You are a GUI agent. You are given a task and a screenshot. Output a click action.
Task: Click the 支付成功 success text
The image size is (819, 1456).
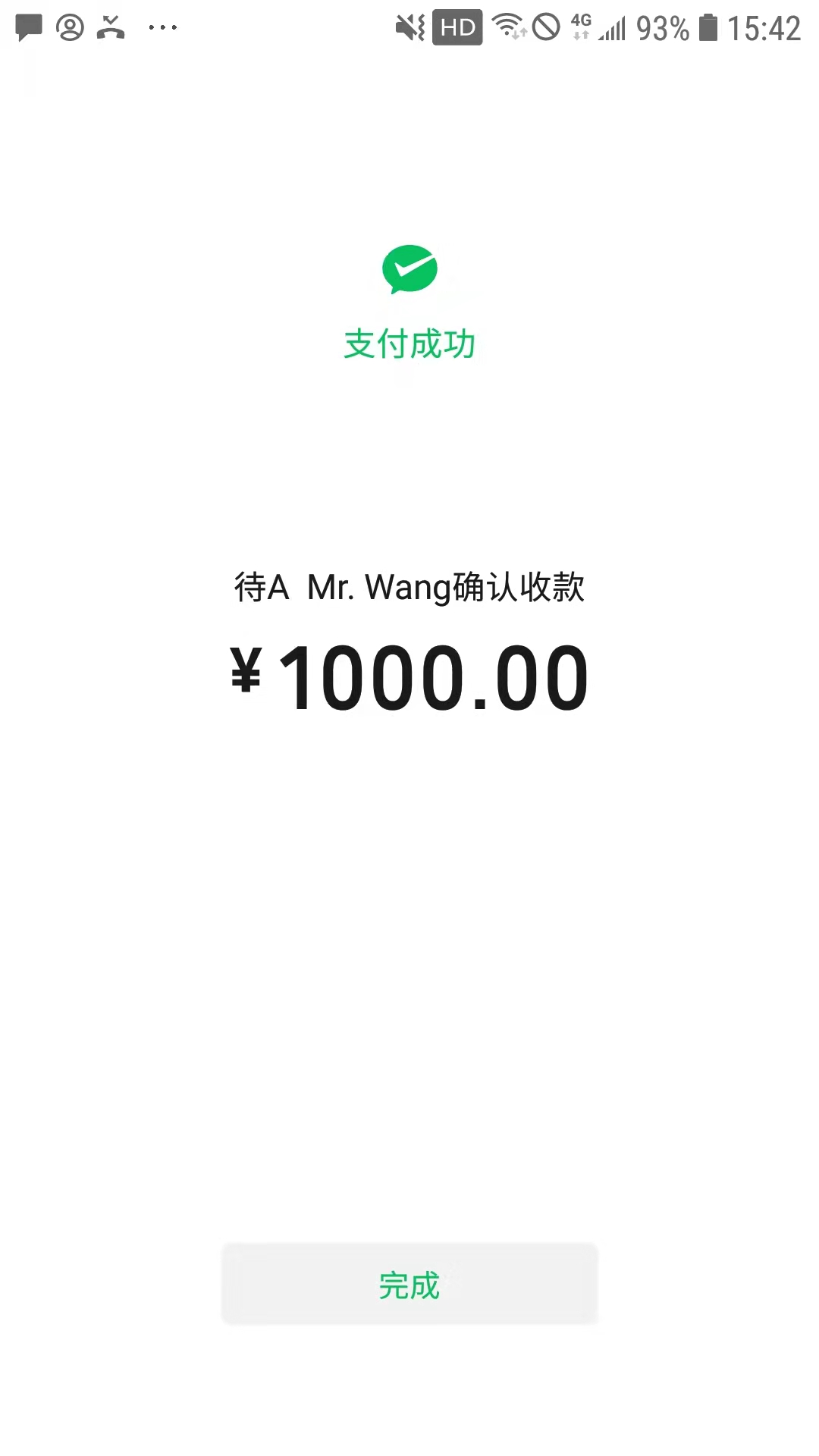(x=409, y=343)
